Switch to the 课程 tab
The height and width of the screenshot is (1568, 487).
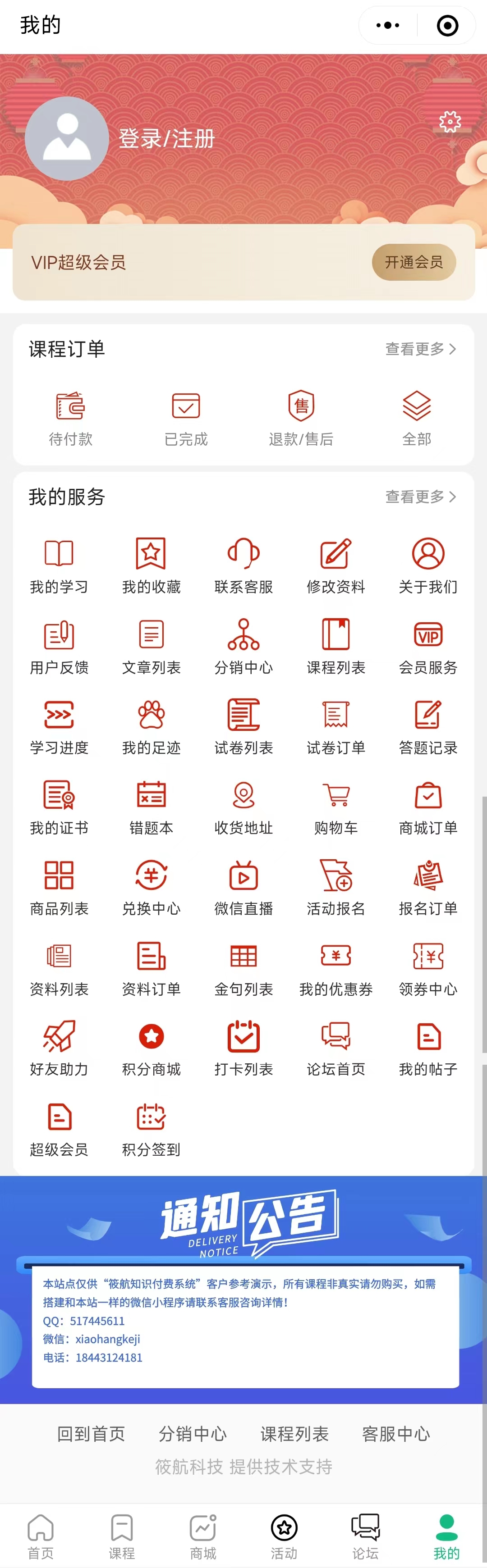coord(122,1536)
